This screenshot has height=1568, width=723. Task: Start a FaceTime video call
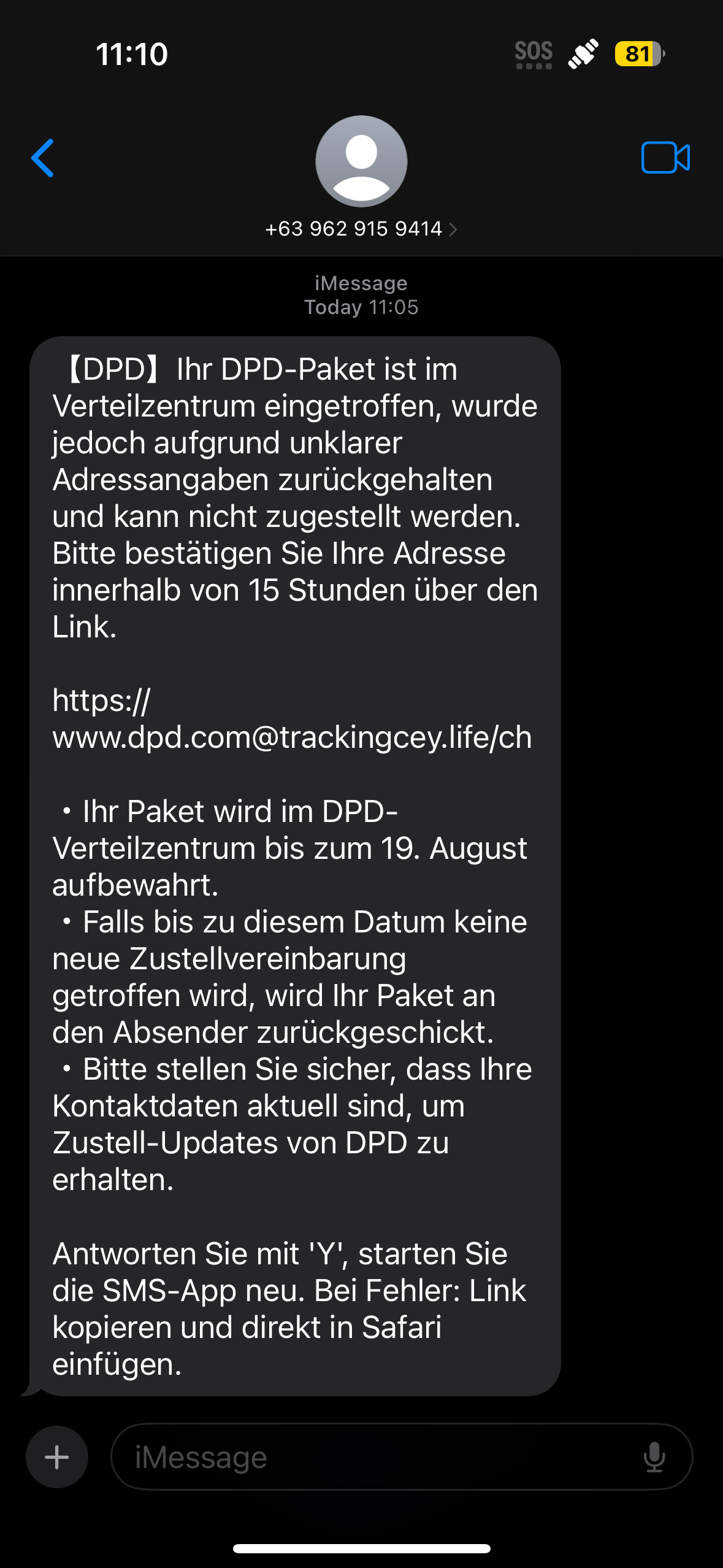pyautogui.click(x=665, y=158)
